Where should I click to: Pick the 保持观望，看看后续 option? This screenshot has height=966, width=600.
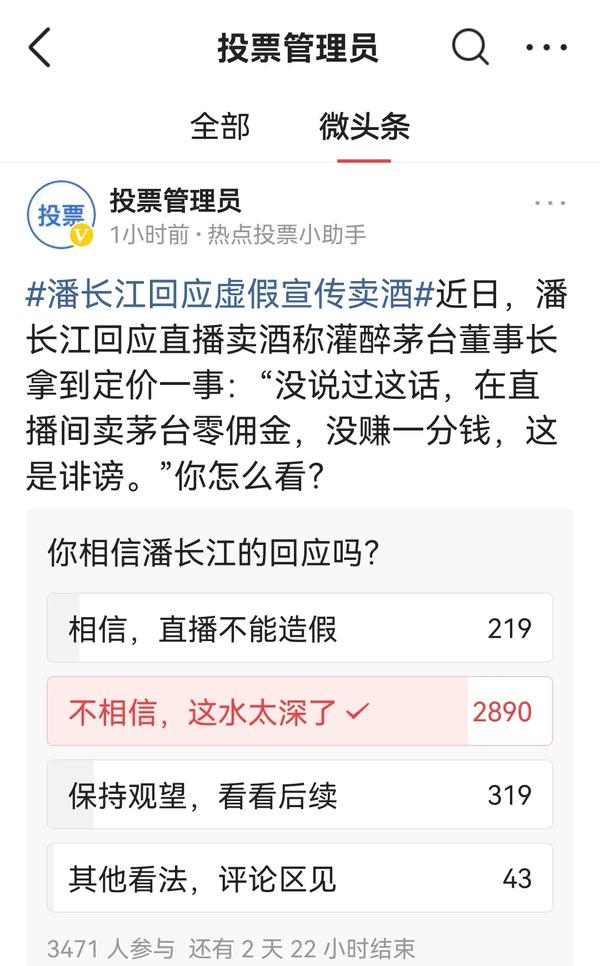tap(299, 795)
